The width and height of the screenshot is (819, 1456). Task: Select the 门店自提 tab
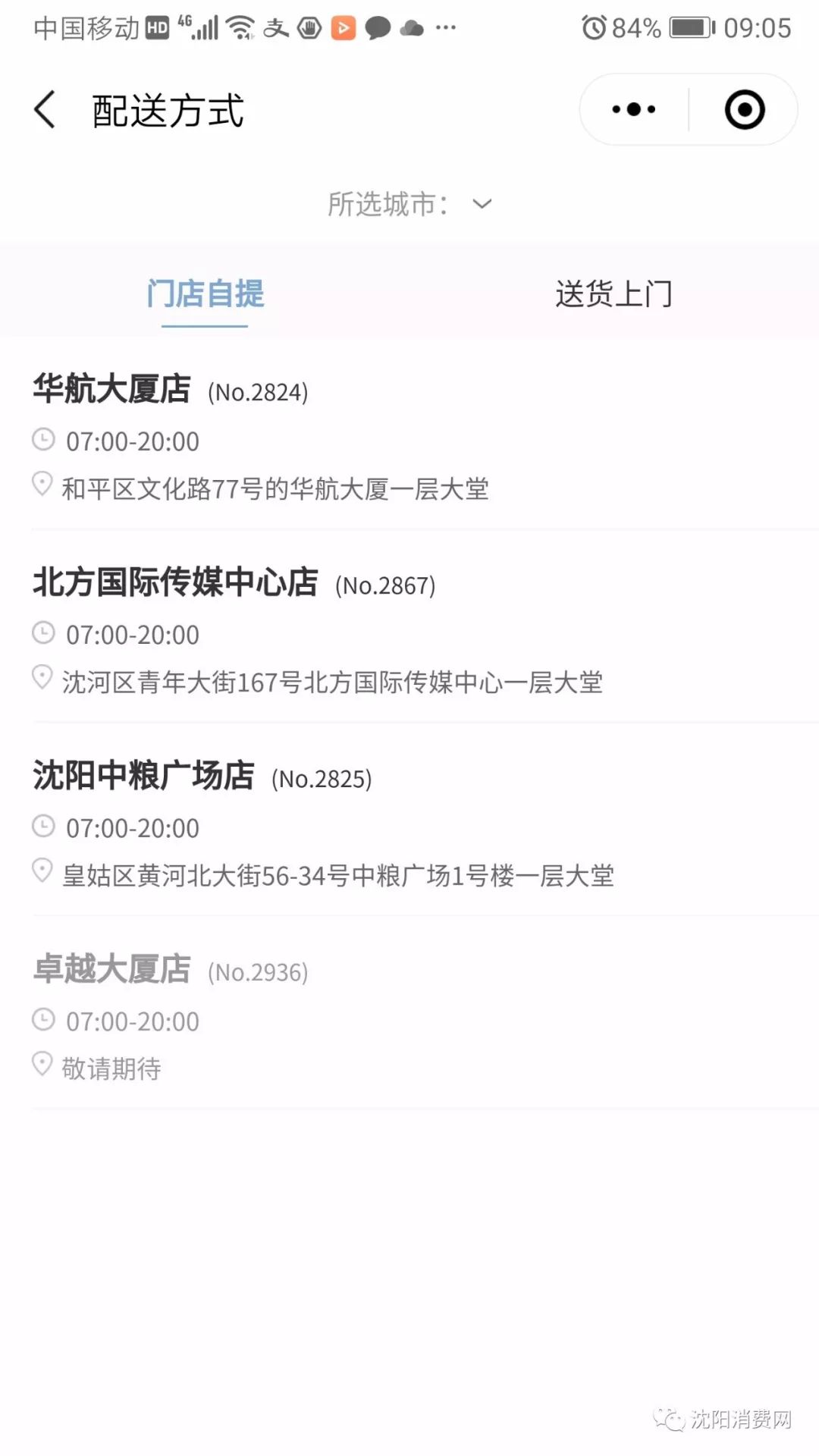[205, 293]
